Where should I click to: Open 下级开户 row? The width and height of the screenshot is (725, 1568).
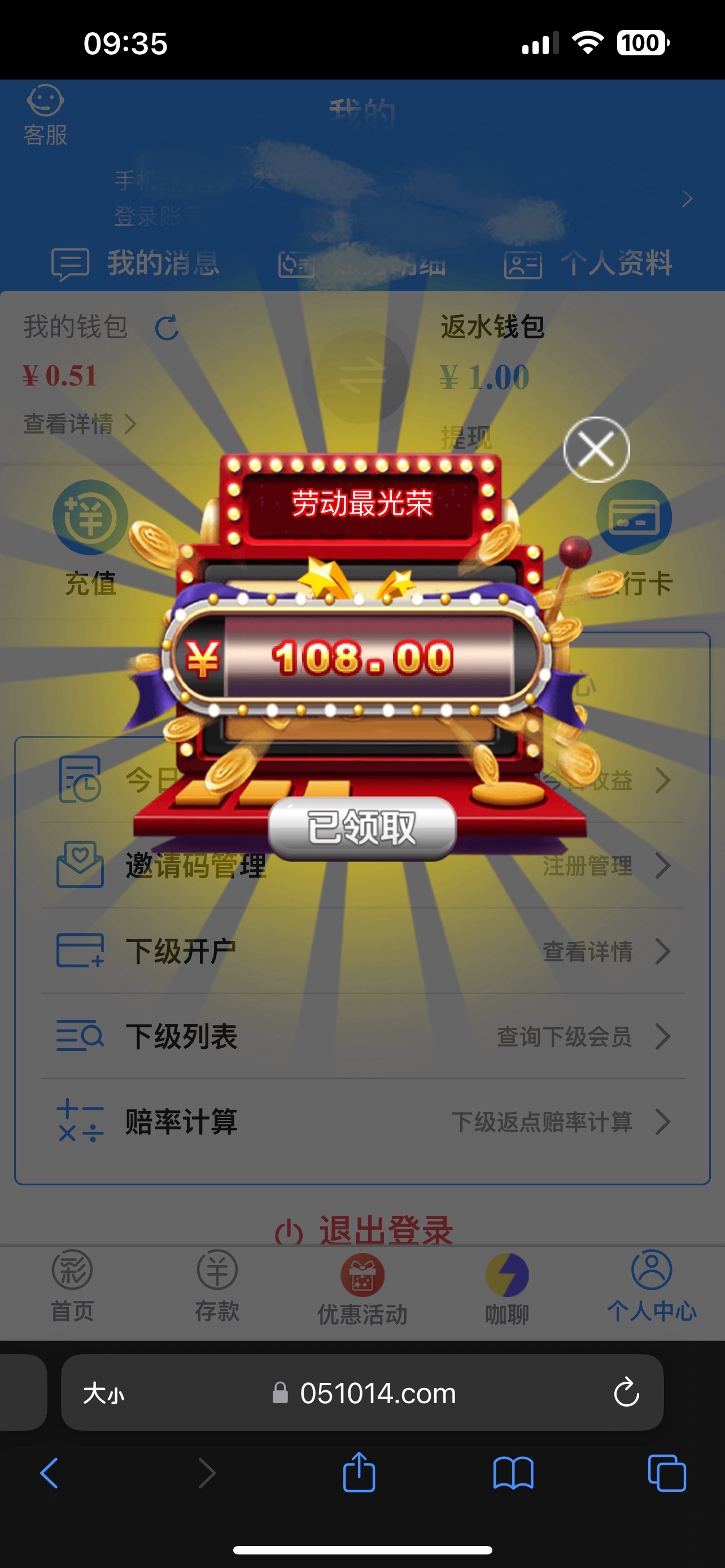click(x=362, y=951)
